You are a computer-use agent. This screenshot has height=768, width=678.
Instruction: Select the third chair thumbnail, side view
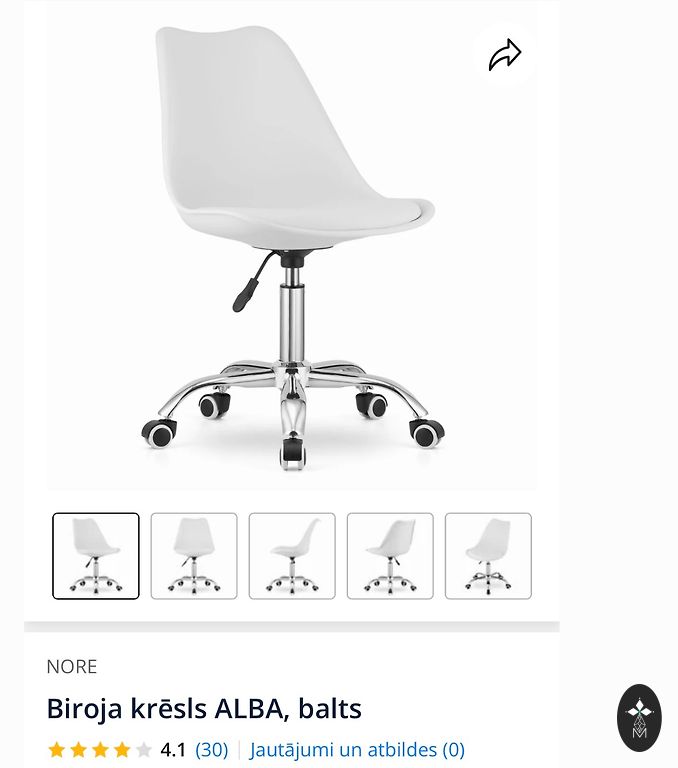click(292, 556)
